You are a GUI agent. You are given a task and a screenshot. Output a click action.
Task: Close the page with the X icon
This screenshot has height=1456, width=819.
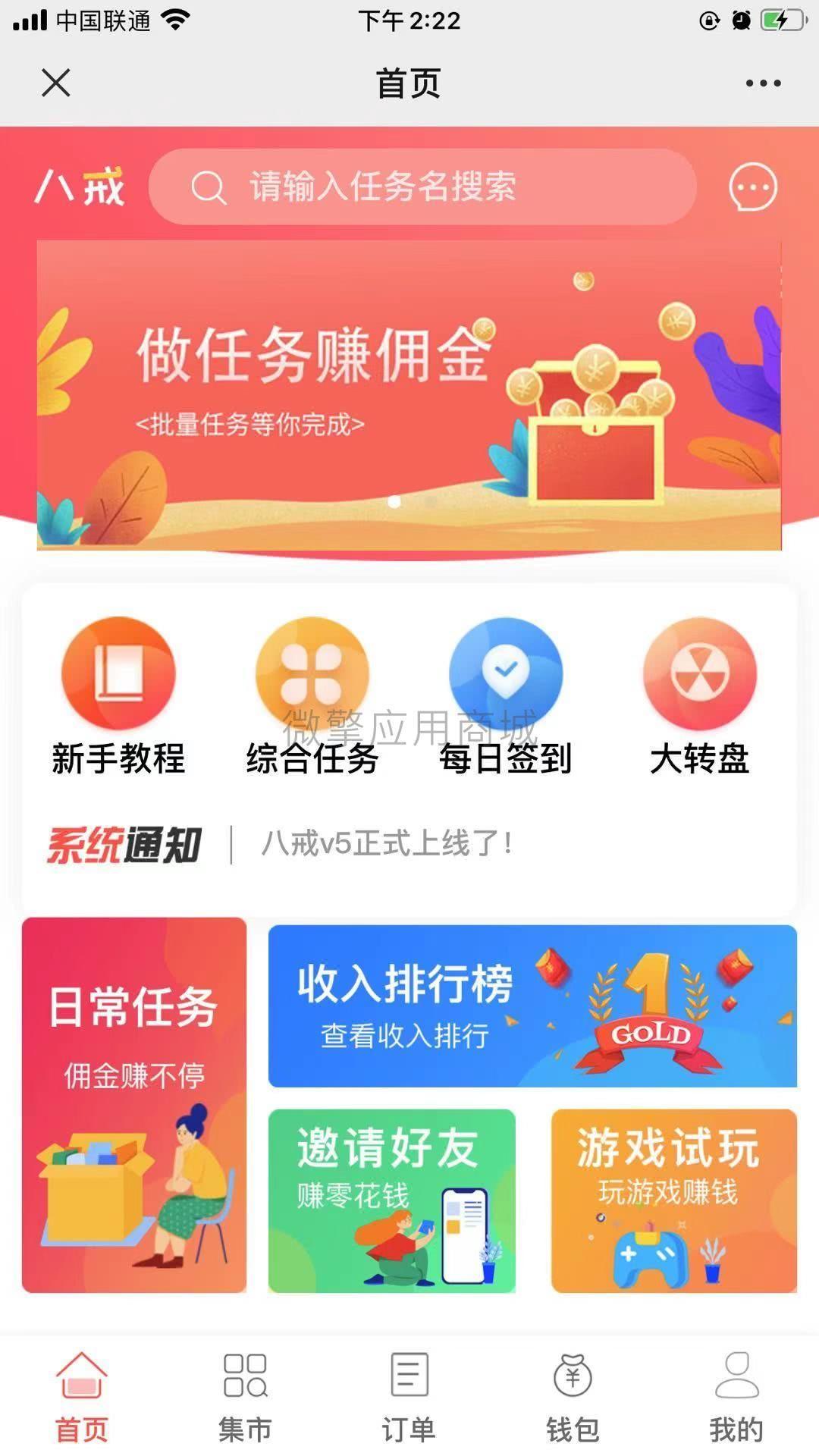(x=55, y=83)
